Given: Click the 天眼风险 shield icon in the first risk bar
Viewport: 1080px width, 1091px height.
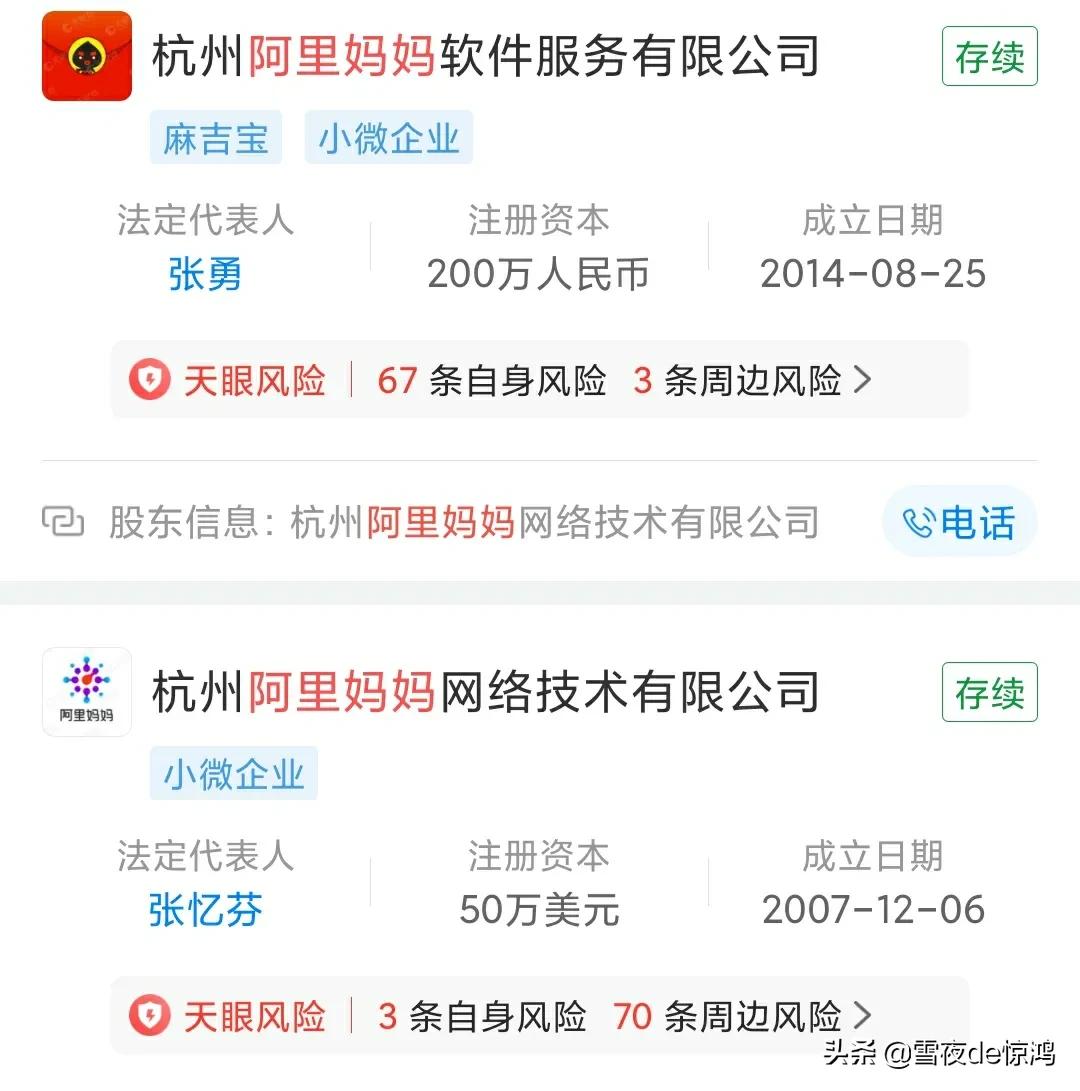Looking at the screenshot, I should pyautogui.click(x=148, y=381).
